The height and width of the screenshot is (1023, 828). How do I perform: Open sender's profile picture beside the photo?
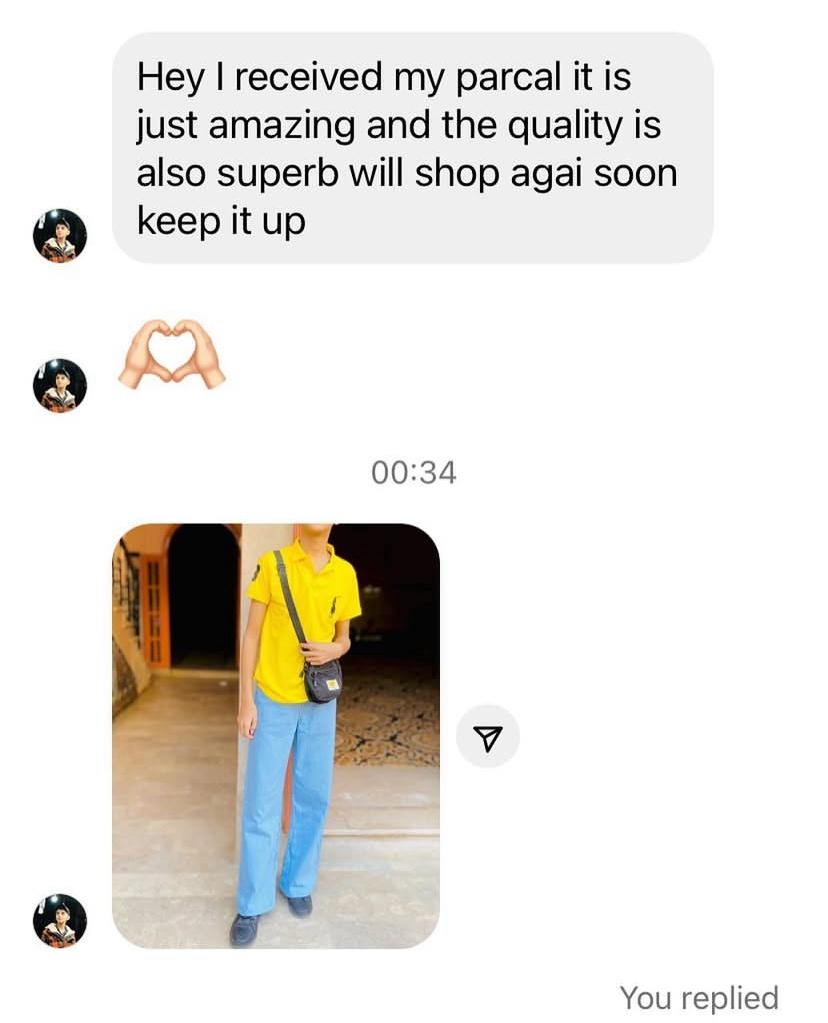(x=60, y=920)
